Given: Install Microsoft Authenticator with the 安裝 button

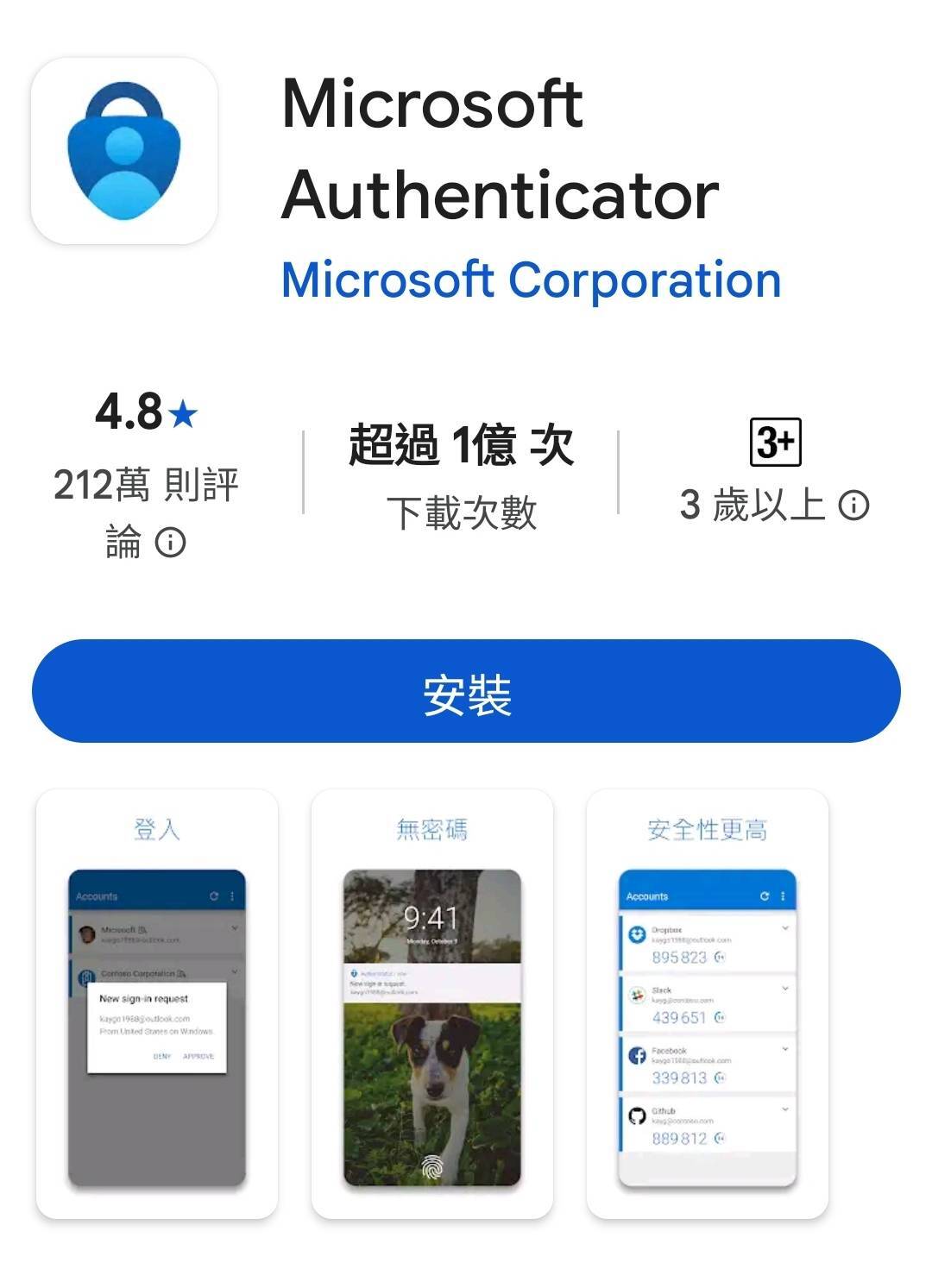Looking at the screenshot, I should (x=466, y=691).
